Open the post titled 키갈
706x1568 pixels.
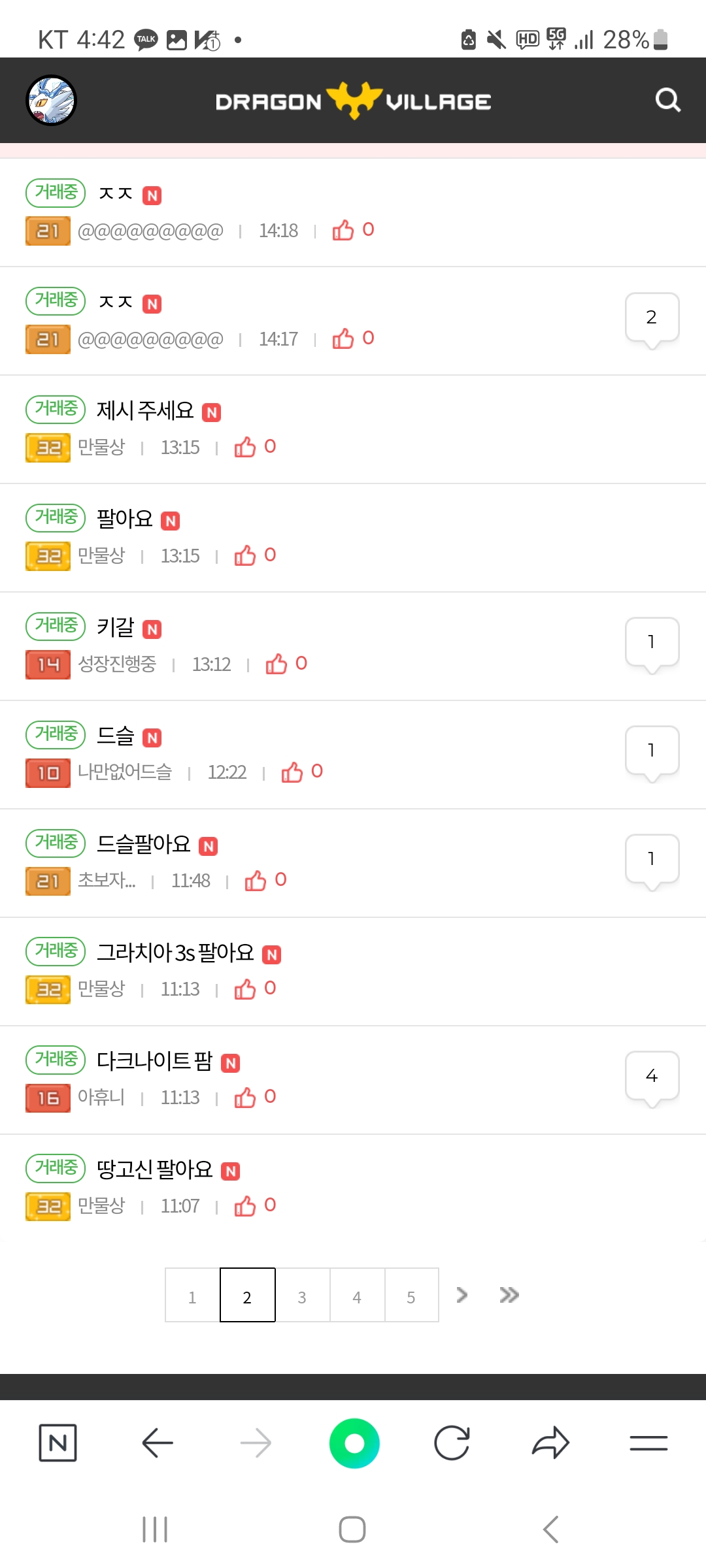(115, 627)
